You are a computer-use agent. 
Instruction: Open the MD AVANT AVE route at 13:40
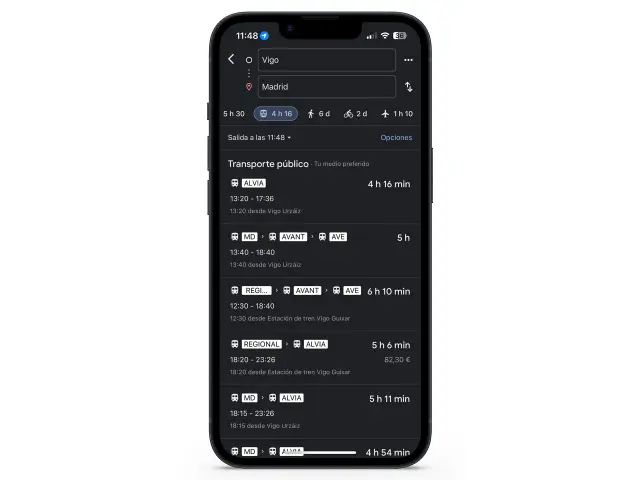[320, 250]
